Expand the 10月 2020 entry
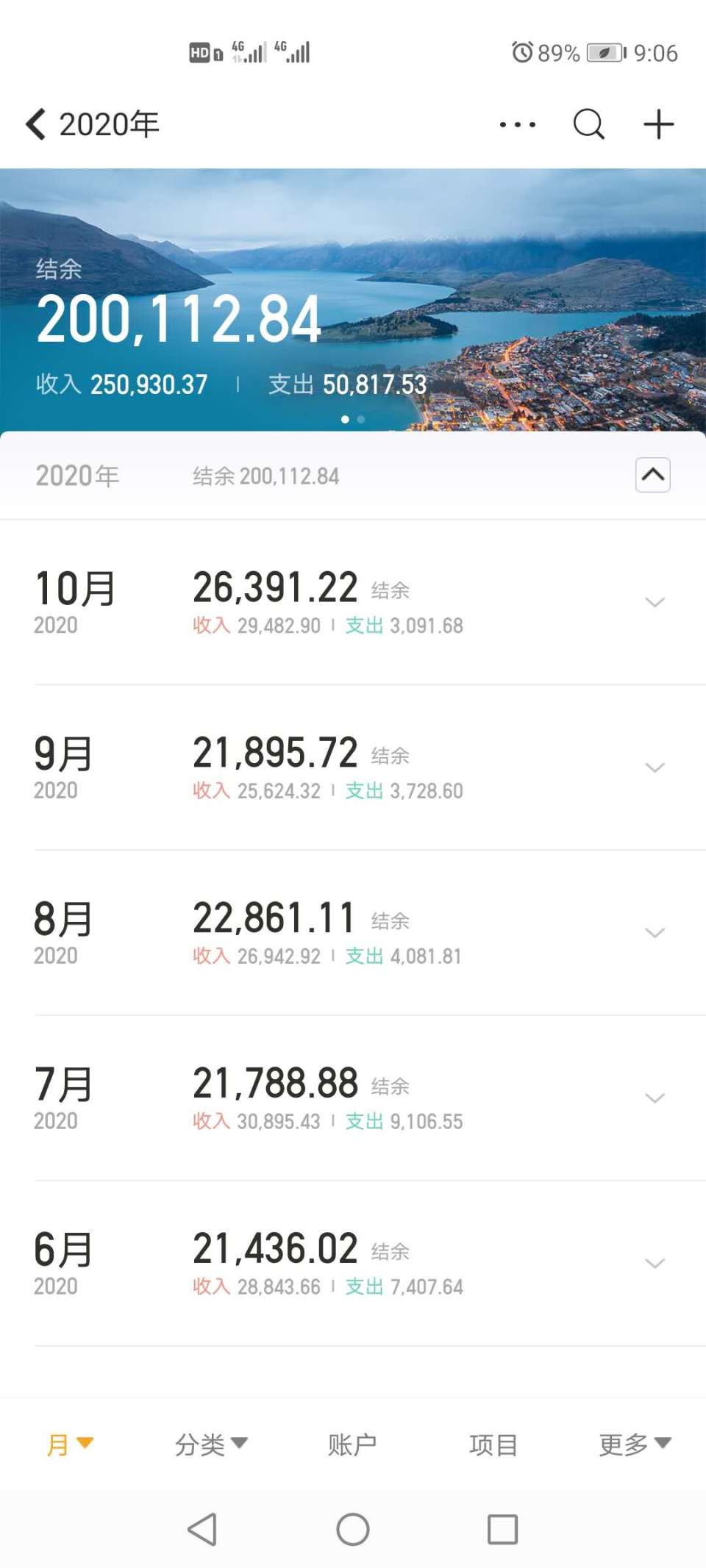The image size is (706, 1568). pyautogui.click(x=654, y=602)
